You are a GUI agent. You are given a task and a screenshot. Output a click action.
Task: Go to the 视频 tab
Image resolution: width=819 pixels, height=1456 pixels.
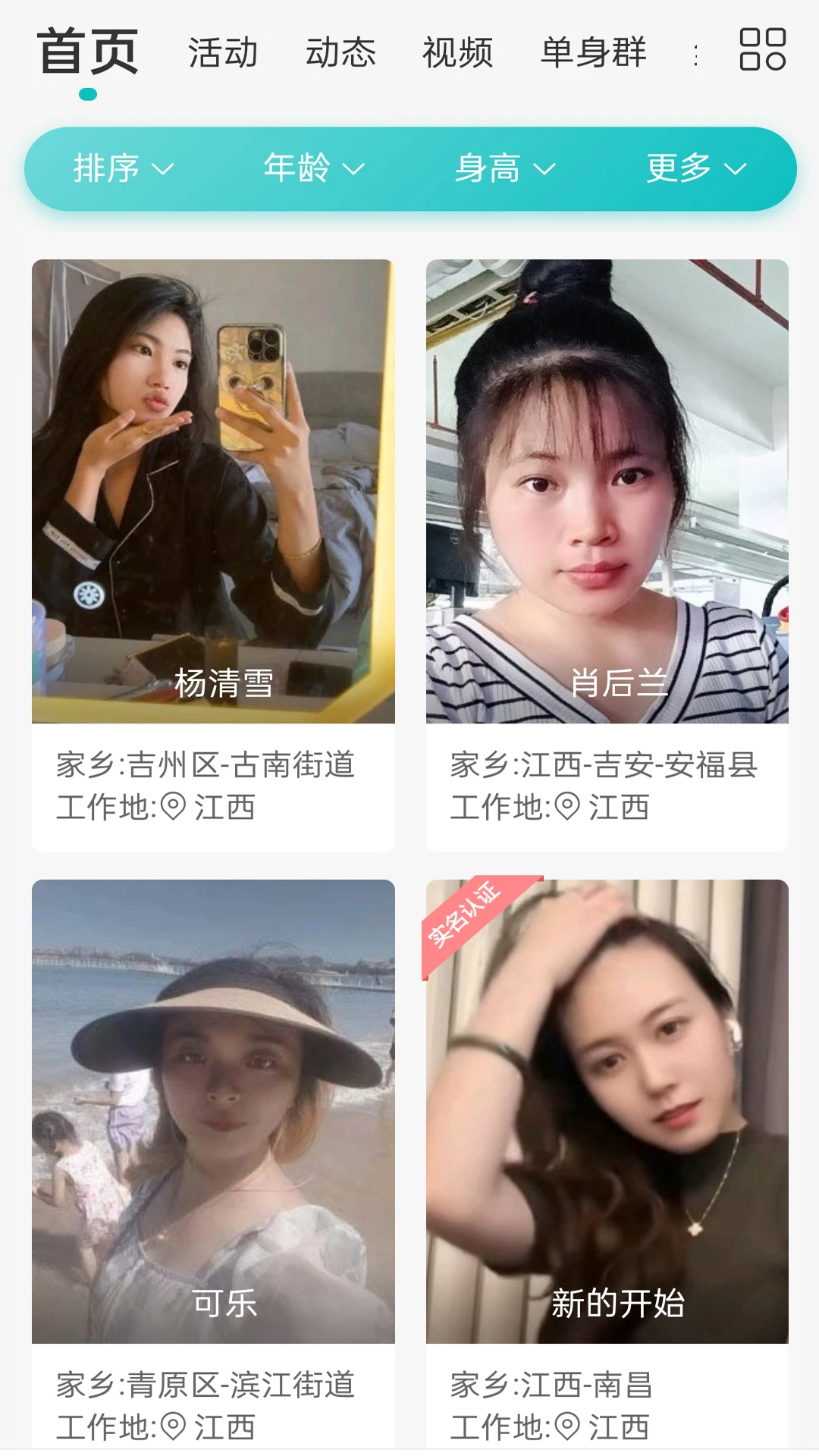(457, 53)
